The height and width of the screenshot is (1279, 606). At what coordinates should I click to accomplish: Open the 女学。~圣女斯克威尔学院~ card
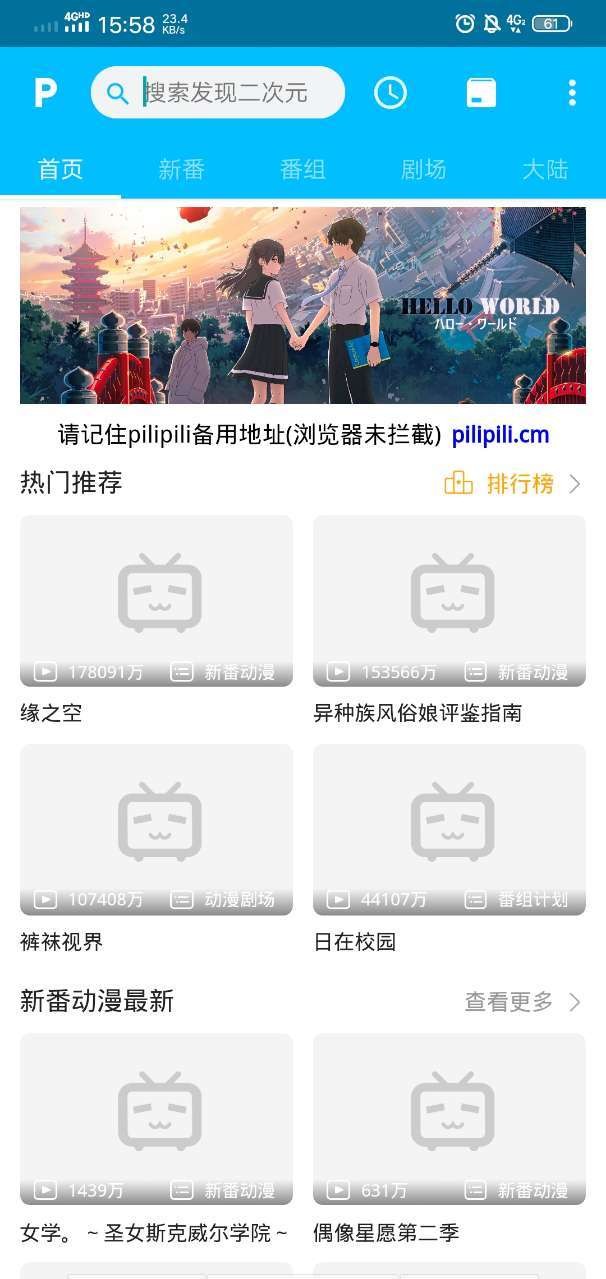(156, 1120)
